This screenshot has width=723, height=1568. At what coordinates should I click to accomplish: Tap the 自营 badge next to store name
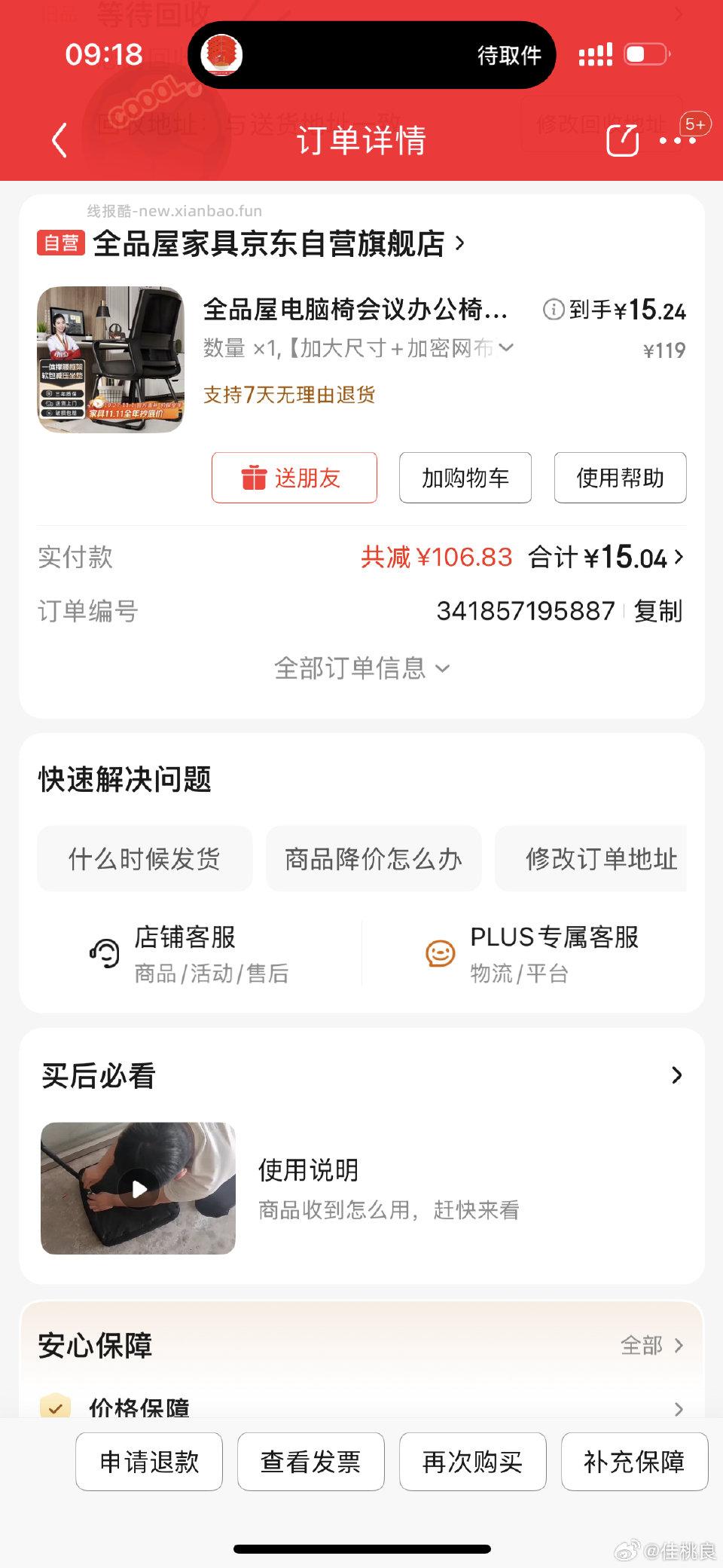click(x=62, y=244)
